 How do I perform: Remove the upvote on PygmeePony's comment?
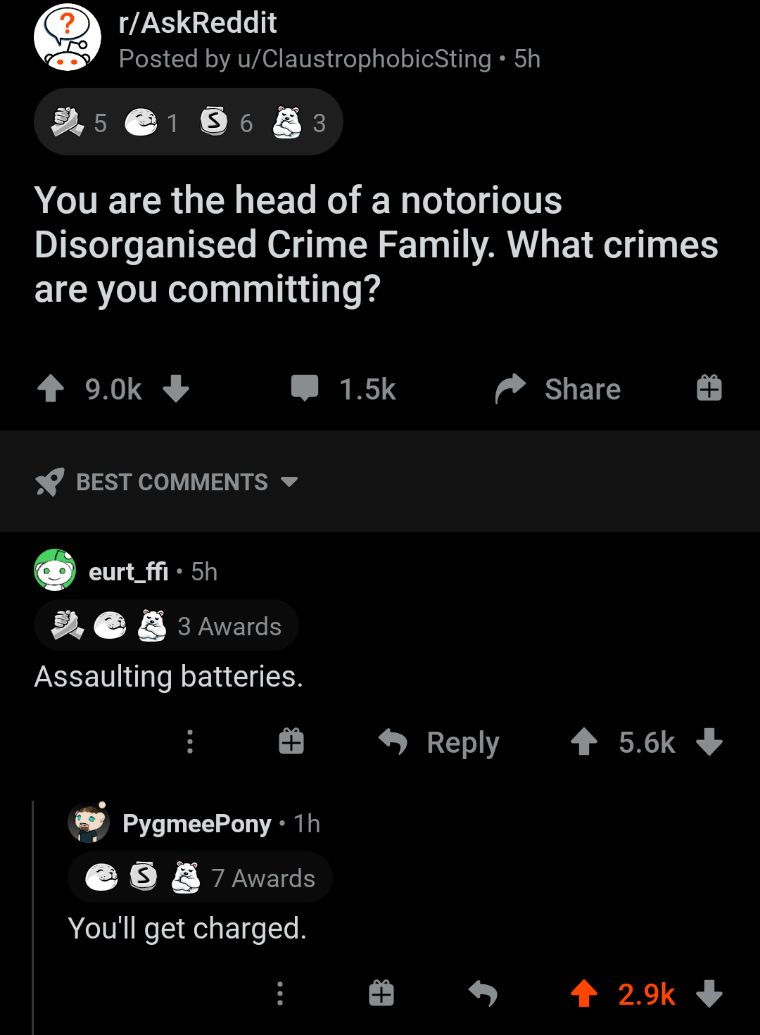[585, 993]
